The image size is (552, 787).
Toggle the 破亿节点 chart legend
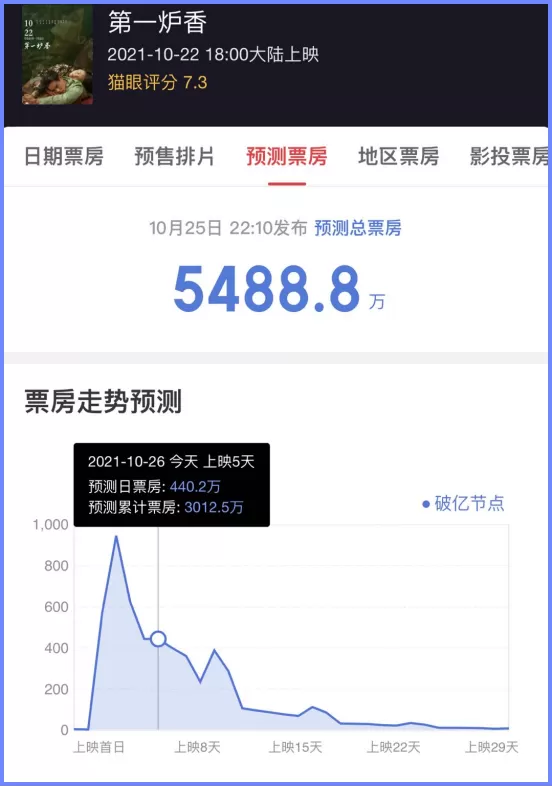point(463,503)
